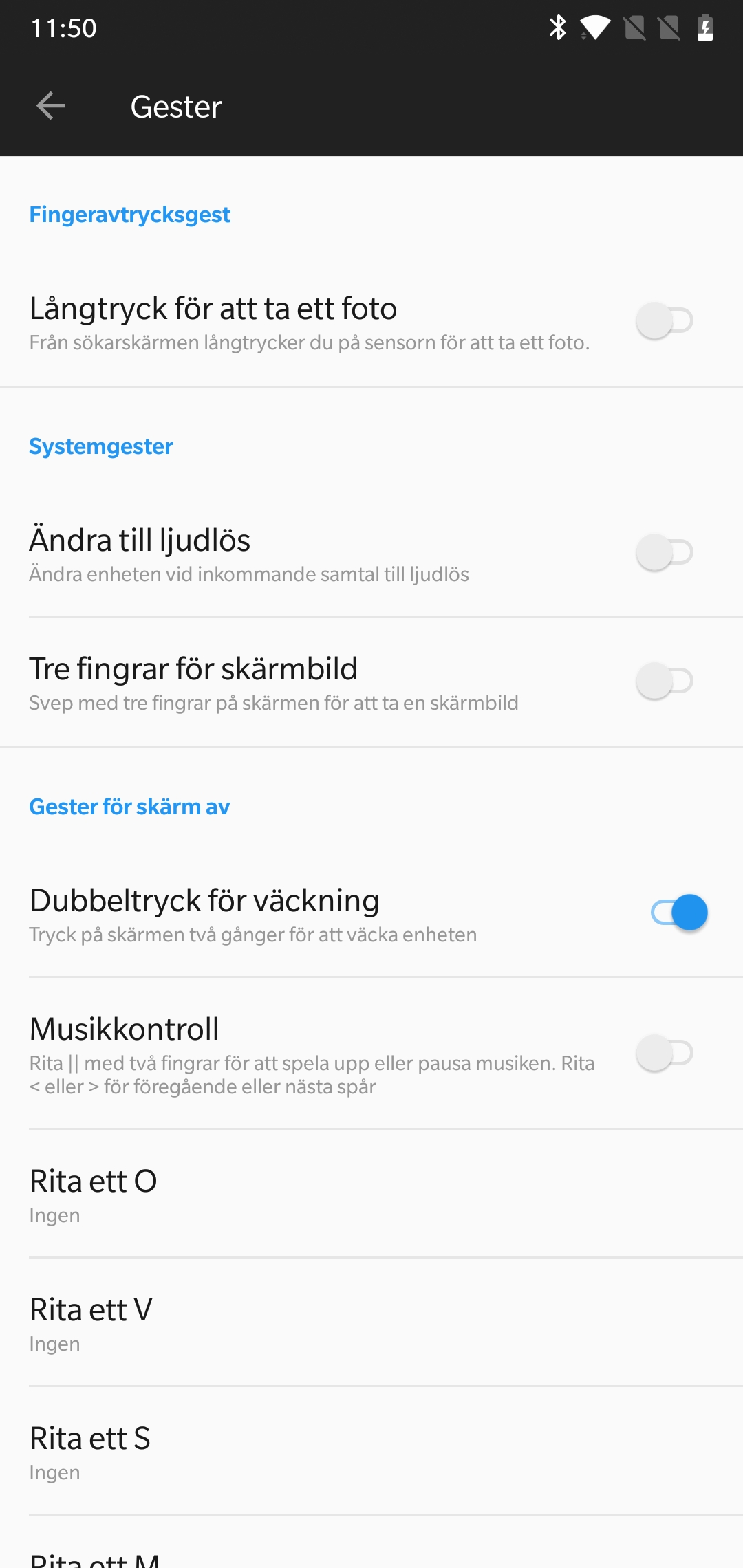743x1568 pixels.
Task: Toggle the Musikkontroll switch
Action: 665,1053
